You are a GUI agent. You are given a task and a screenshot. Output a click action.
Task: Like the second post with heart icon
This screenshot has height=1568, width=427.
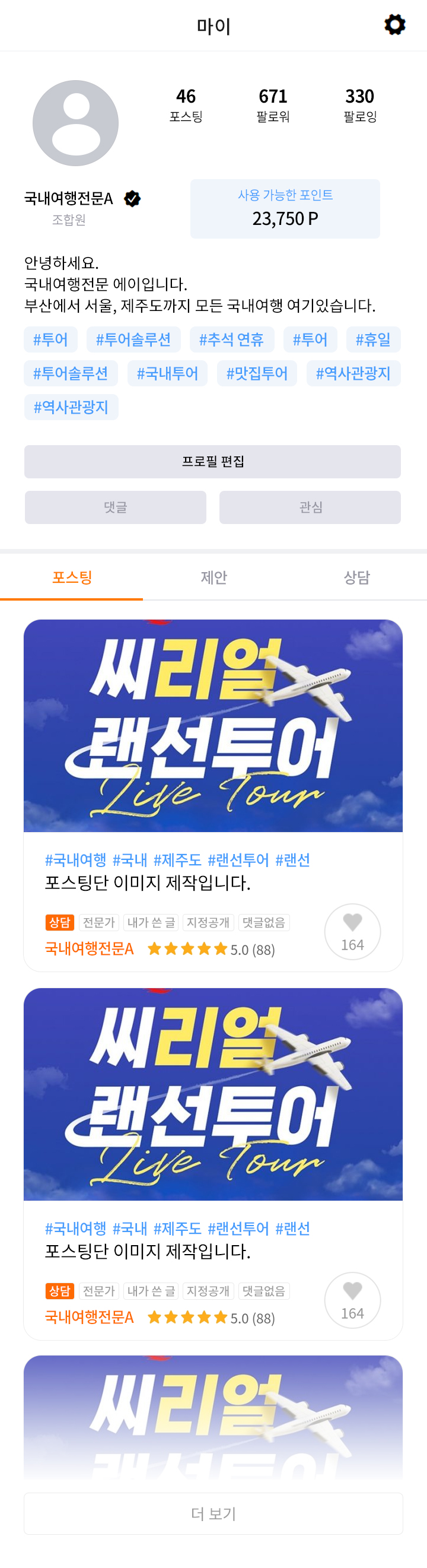pyautogui.click(x=352, y=1300)
